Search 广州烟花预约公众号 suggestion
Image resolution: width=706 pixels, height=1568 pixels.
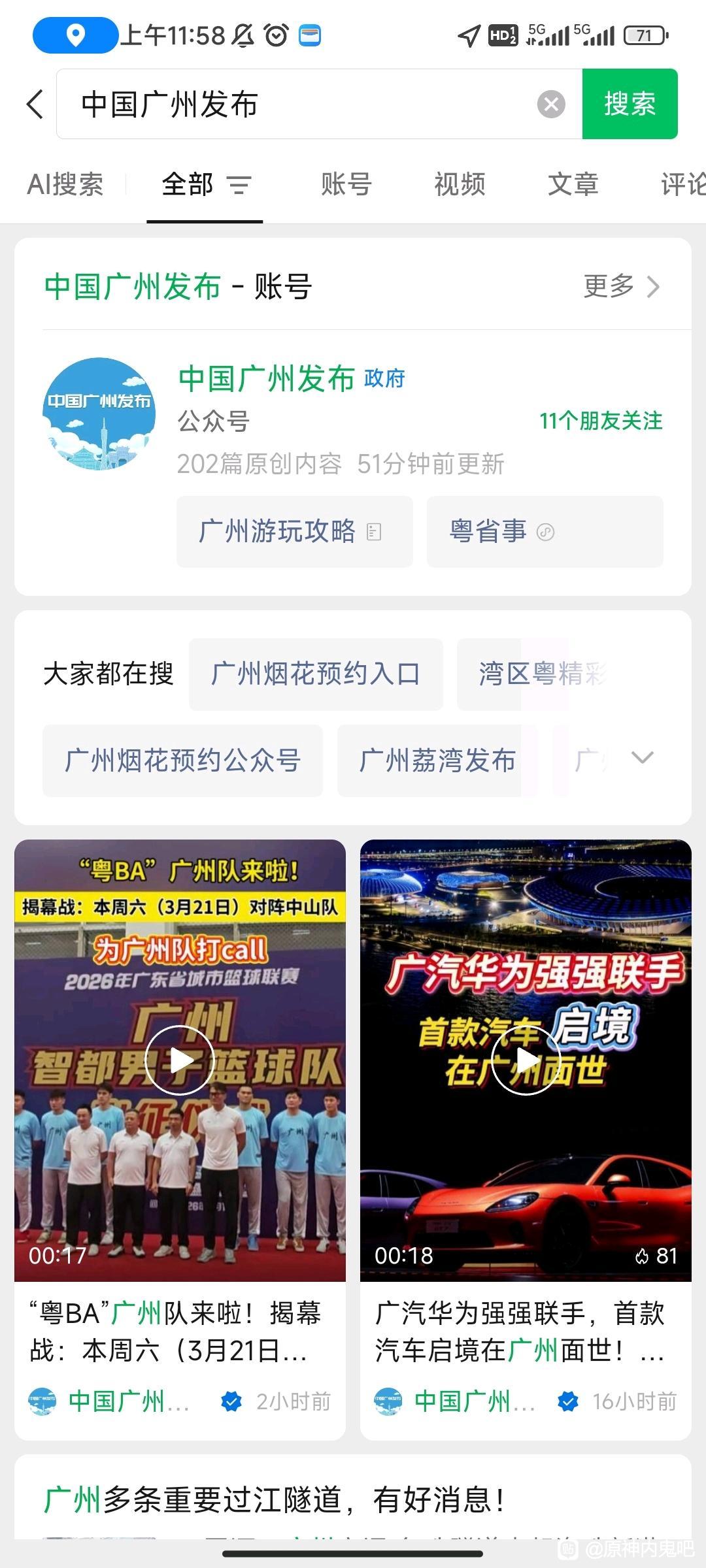[182, 760]
